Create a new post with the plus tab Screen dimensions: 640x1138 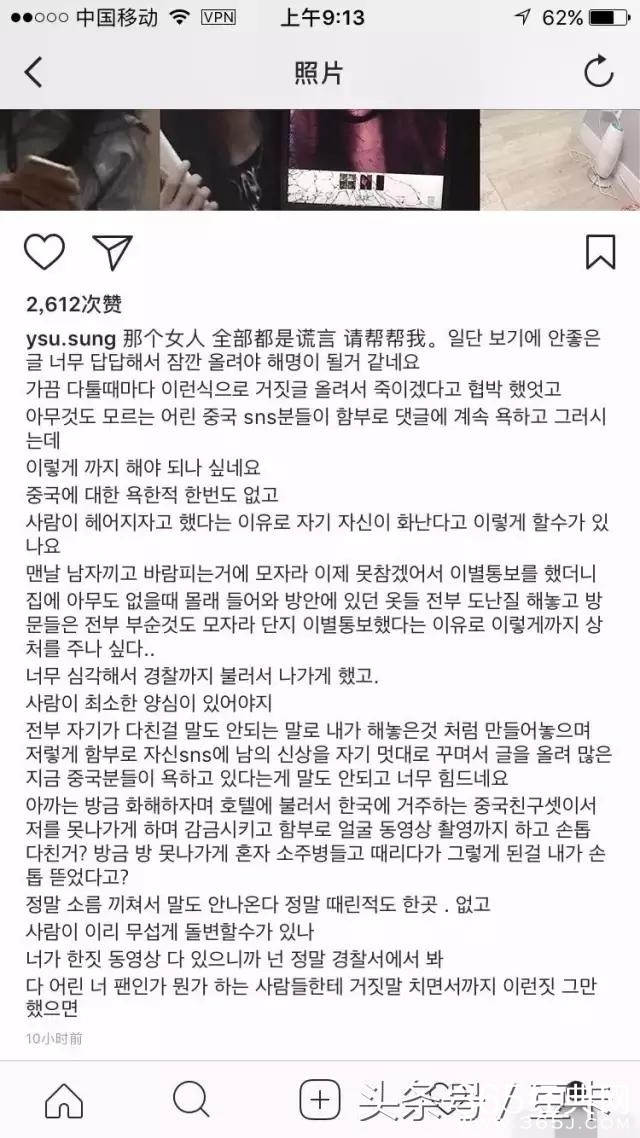[x=319, y=1100]
